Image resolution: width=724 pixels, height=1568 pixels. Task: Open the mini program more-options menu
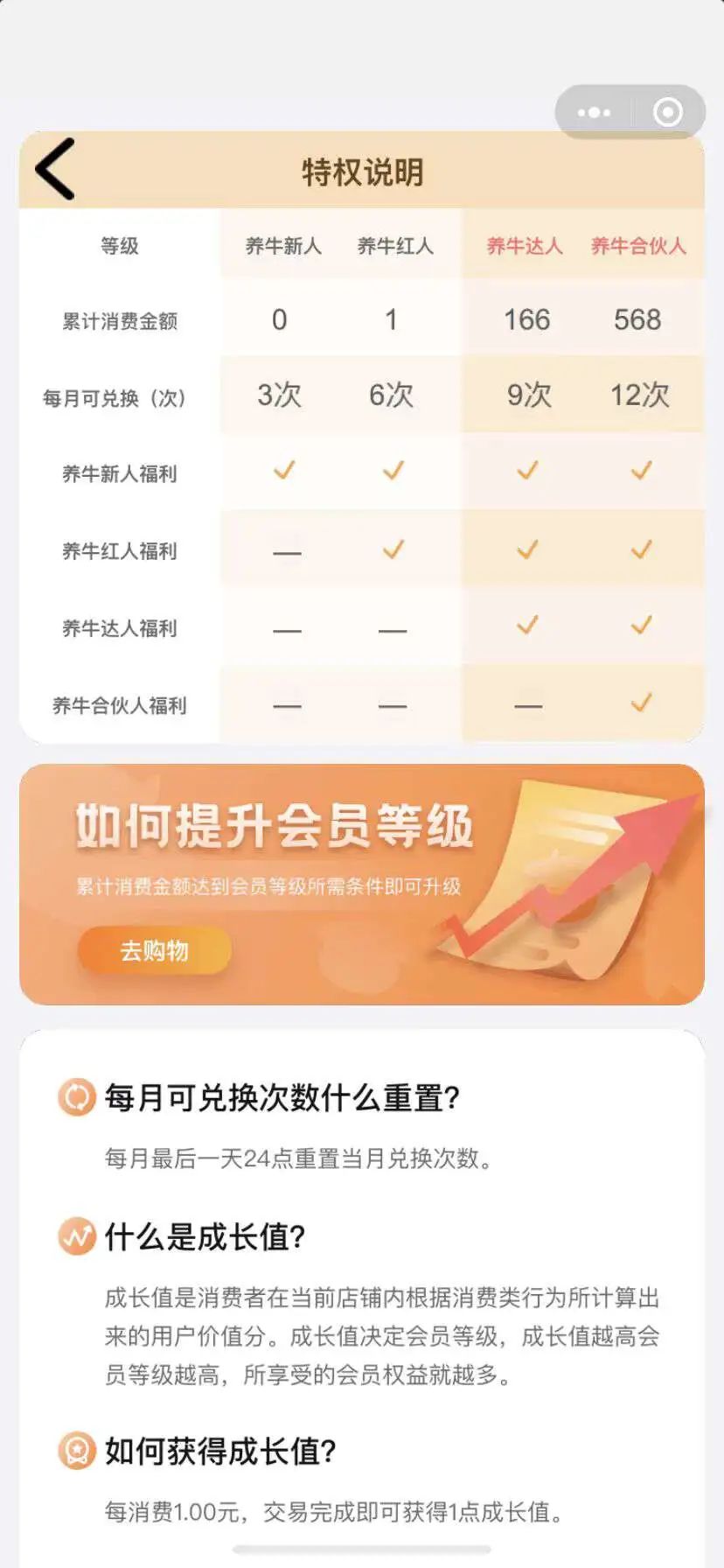click(x=594, y=112)
